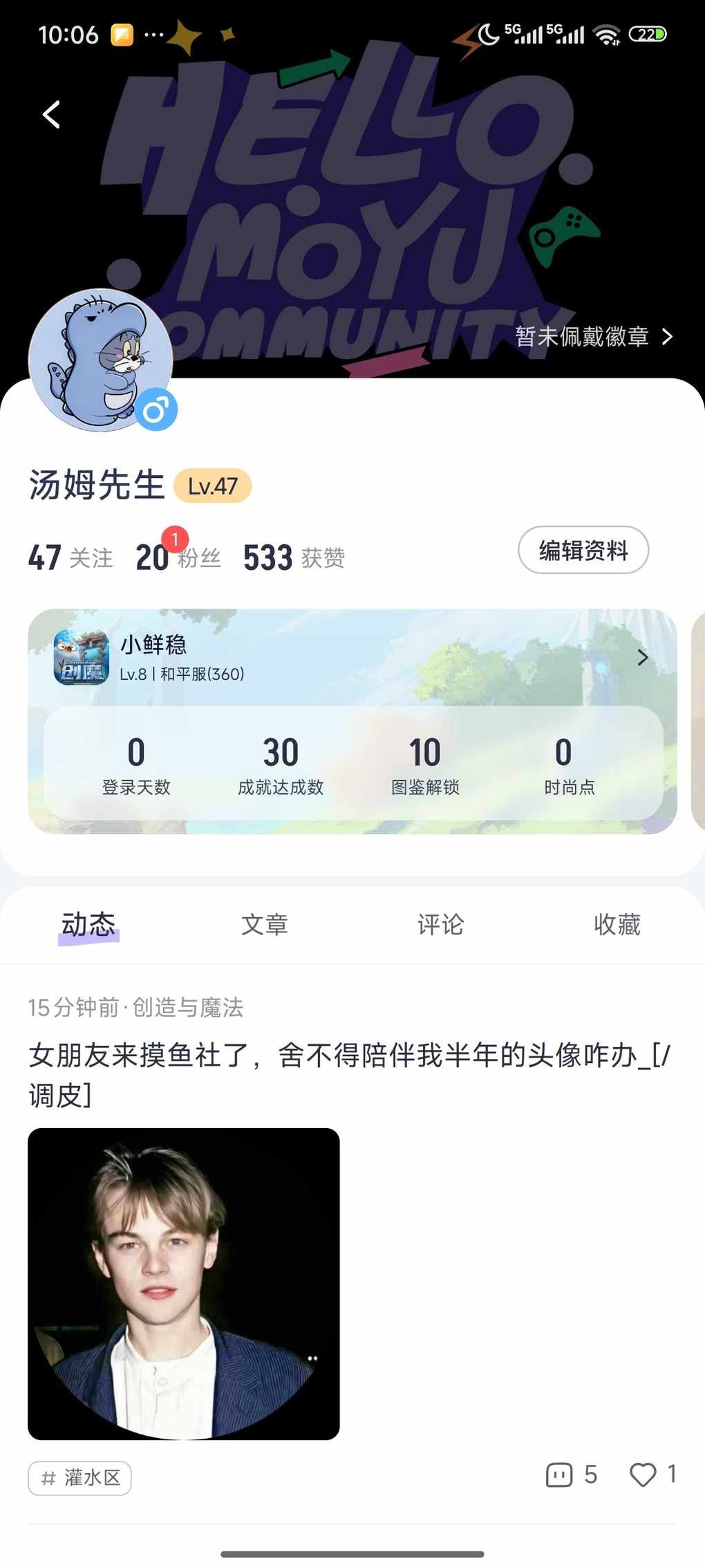Screen dimensions: 705x1568
Task: Switch to the 评论 tab
Action: coord(440,925)
